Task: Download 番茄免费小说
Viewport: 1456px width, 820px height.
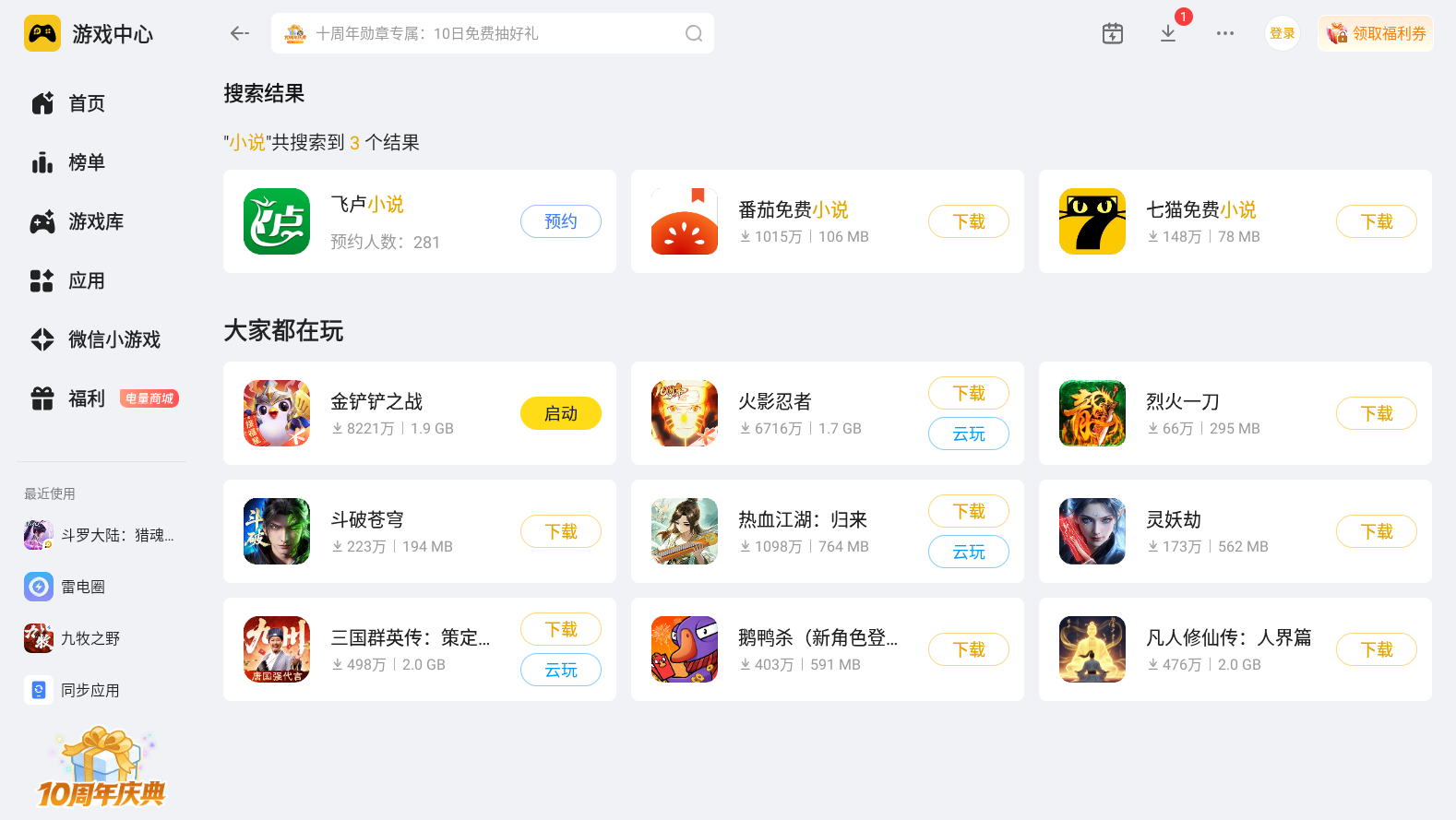Action: tap(969, 221)
